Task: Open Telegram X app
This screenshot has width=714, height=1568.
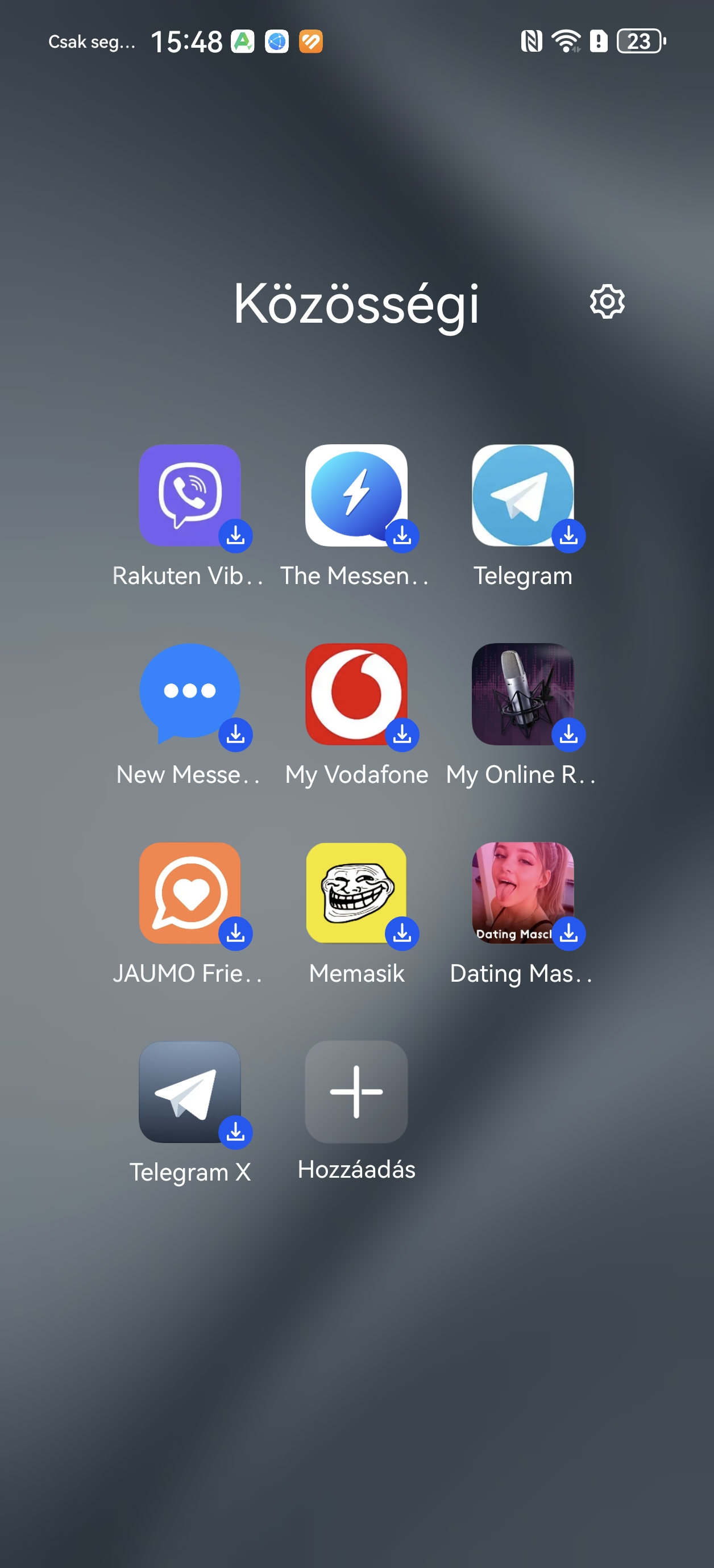Action: (x=189, y=1092)
